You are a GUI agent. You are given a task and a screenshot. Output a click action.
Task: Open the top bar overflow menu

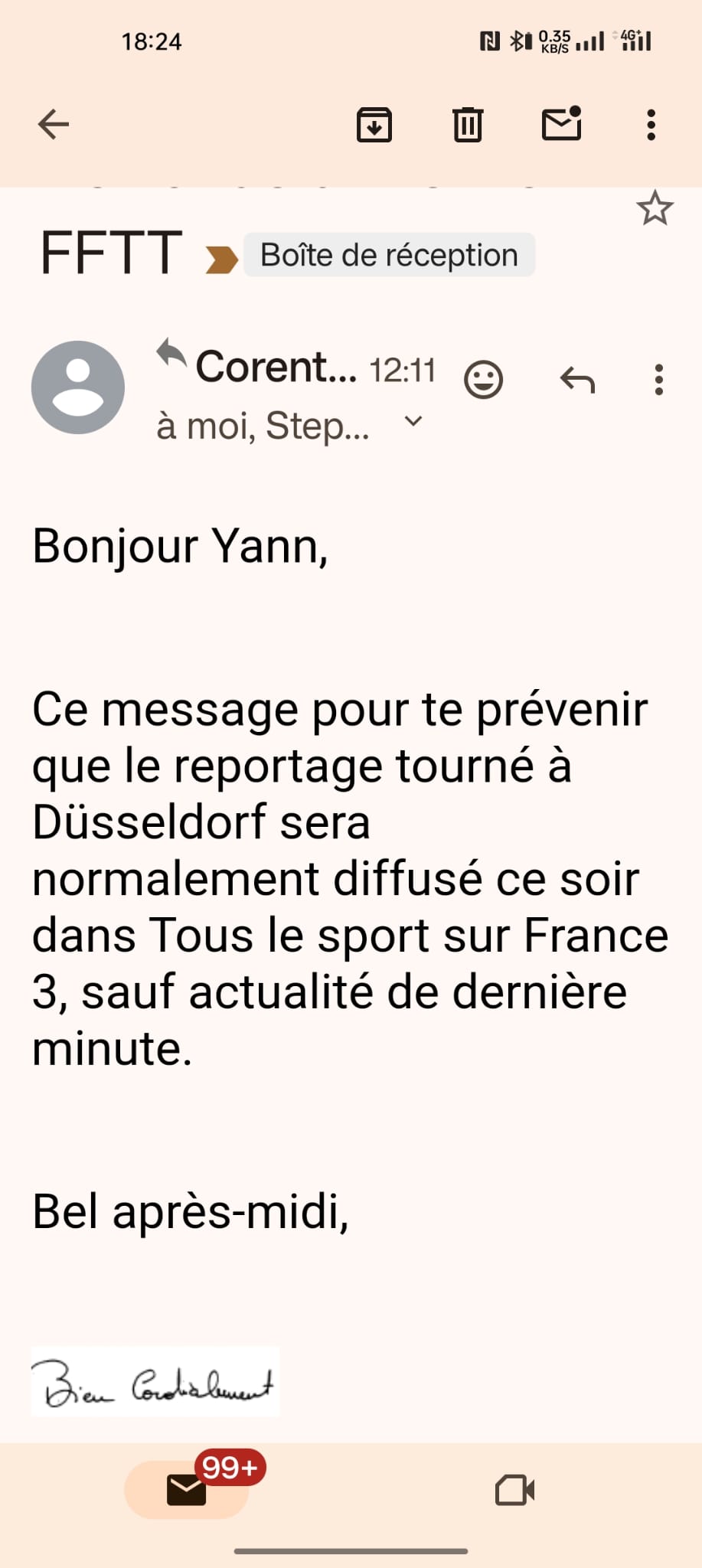point(651,124)
